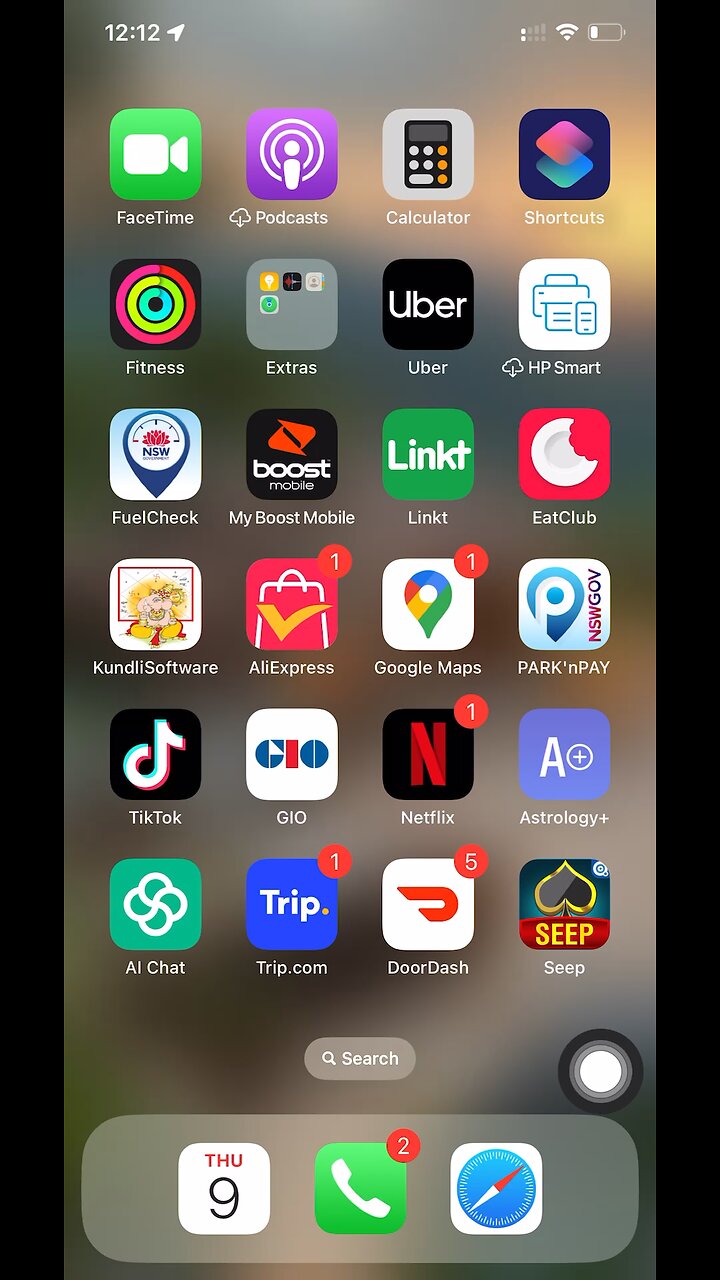This screenshot has width=720, height=1280.
Task: Open the EatClub app
Action: [x=564, y=455]
